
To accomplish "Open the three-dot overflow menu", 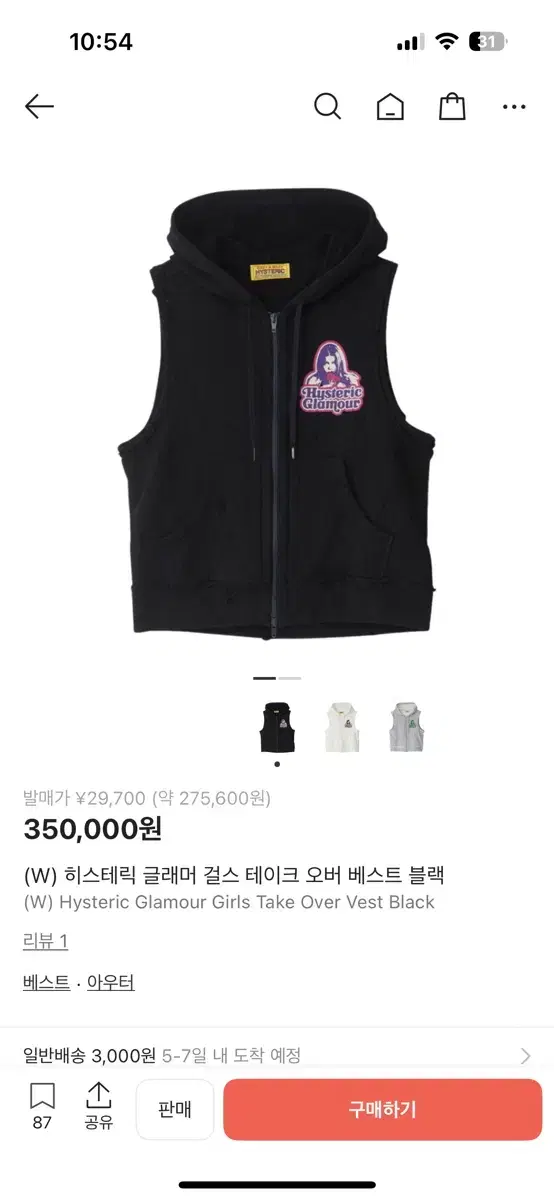I will (x=514, y=106).
